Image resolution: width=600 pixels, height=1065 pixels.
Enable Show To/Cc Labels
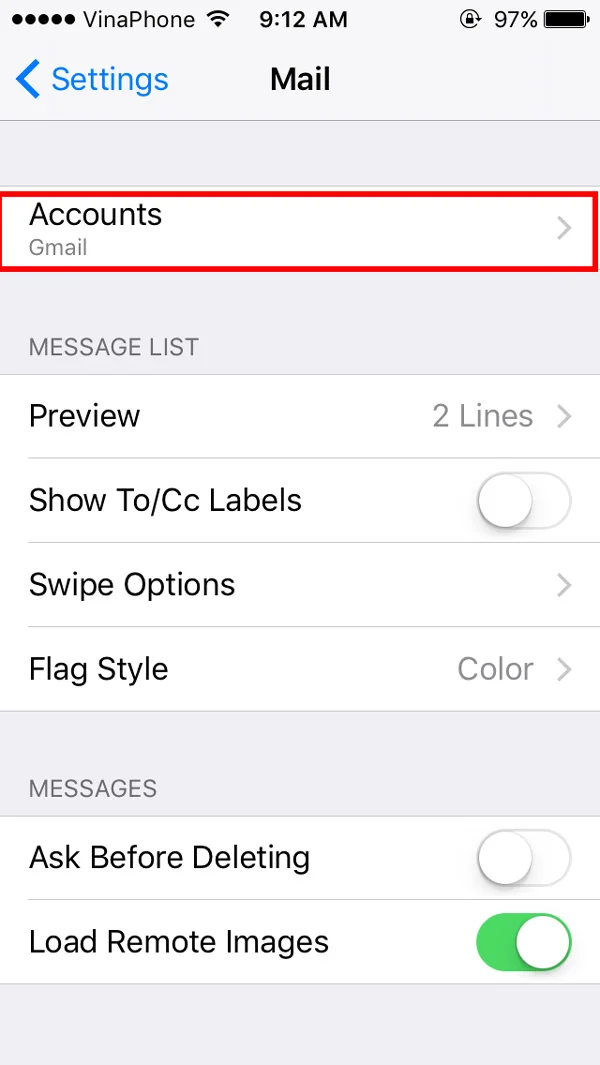coord(523,500)
